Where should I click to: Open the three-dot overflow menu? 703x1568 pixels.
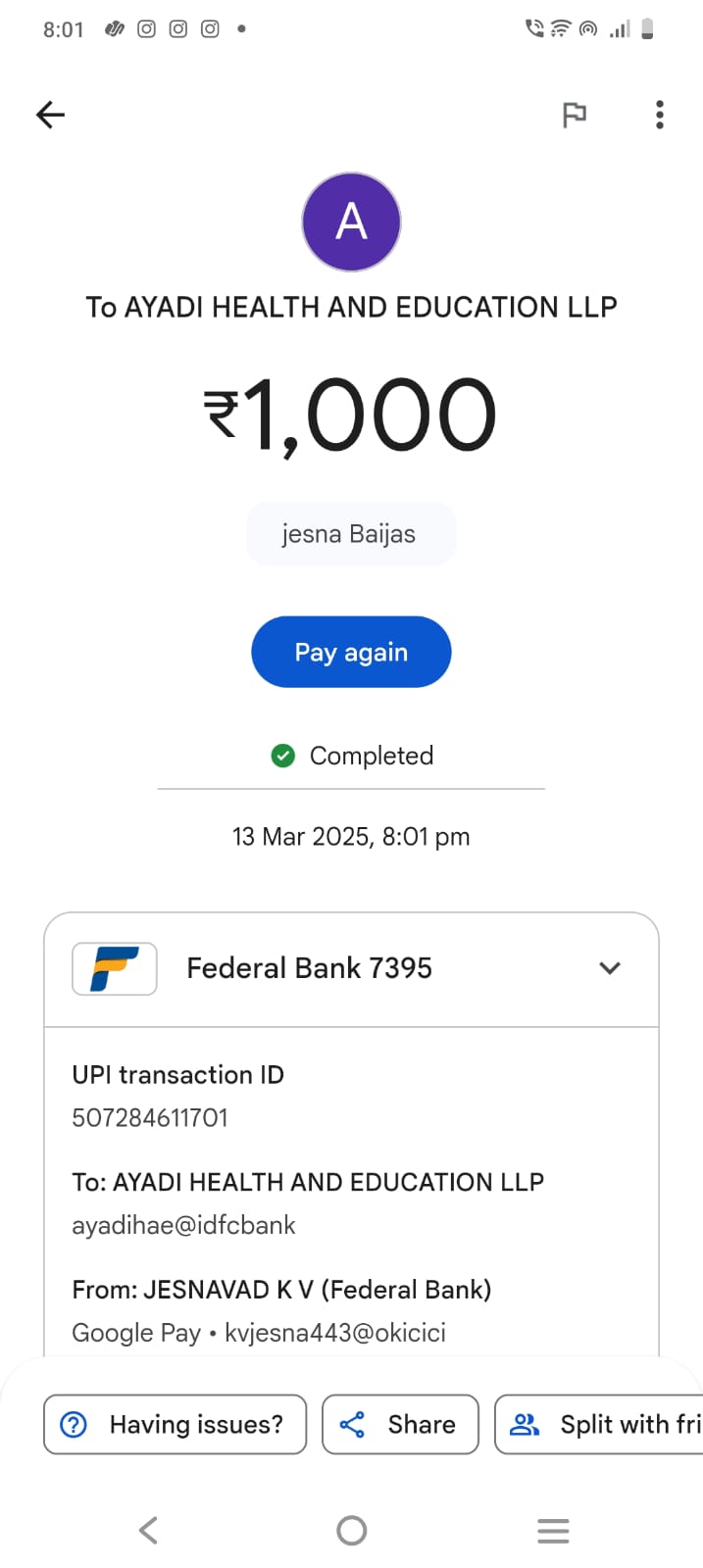point(660,115)
